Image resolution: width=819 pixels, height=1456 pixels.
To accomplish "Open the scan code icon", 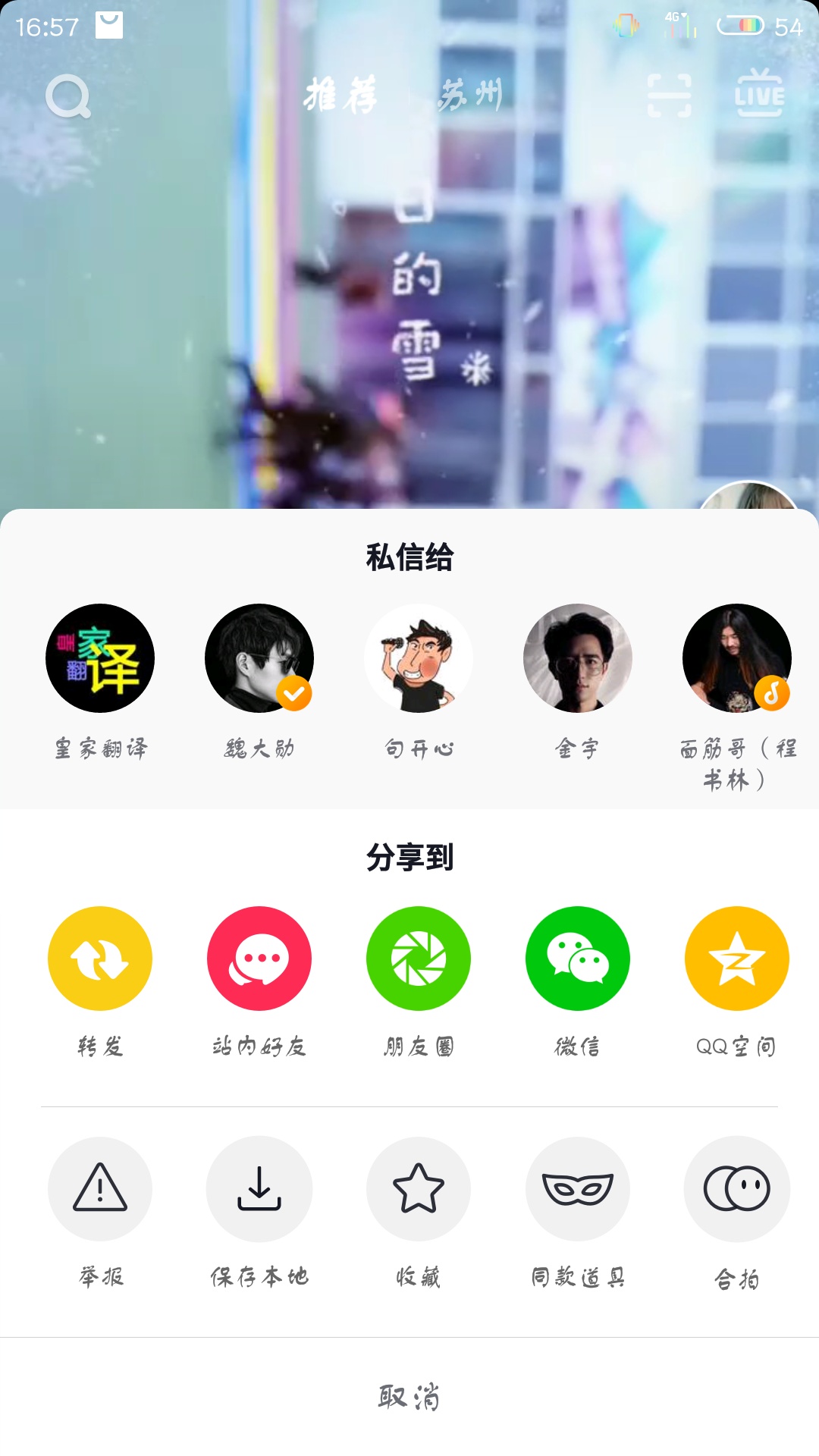I will [669, 96].
